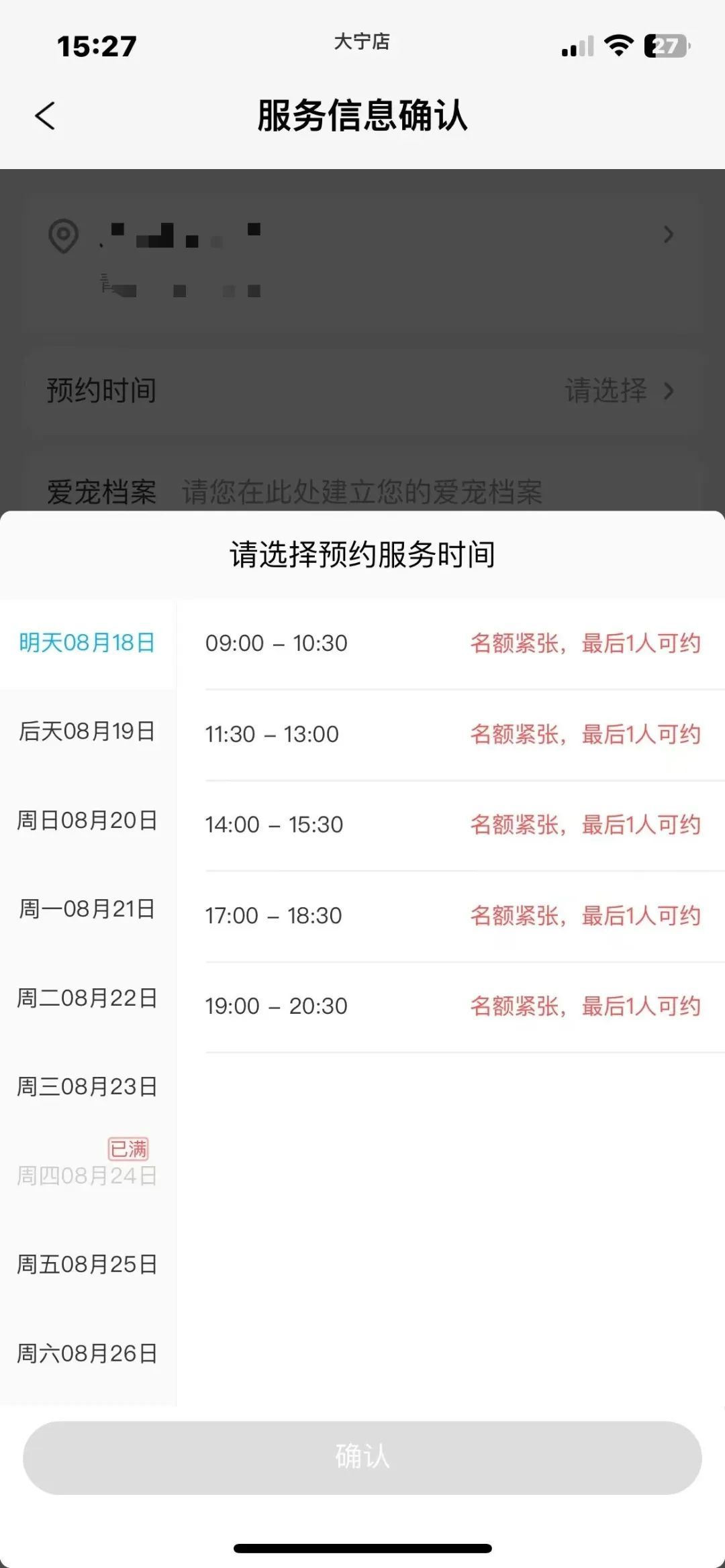Switch to 周一08月21日

pyautogui.click(x=87, y=909)
